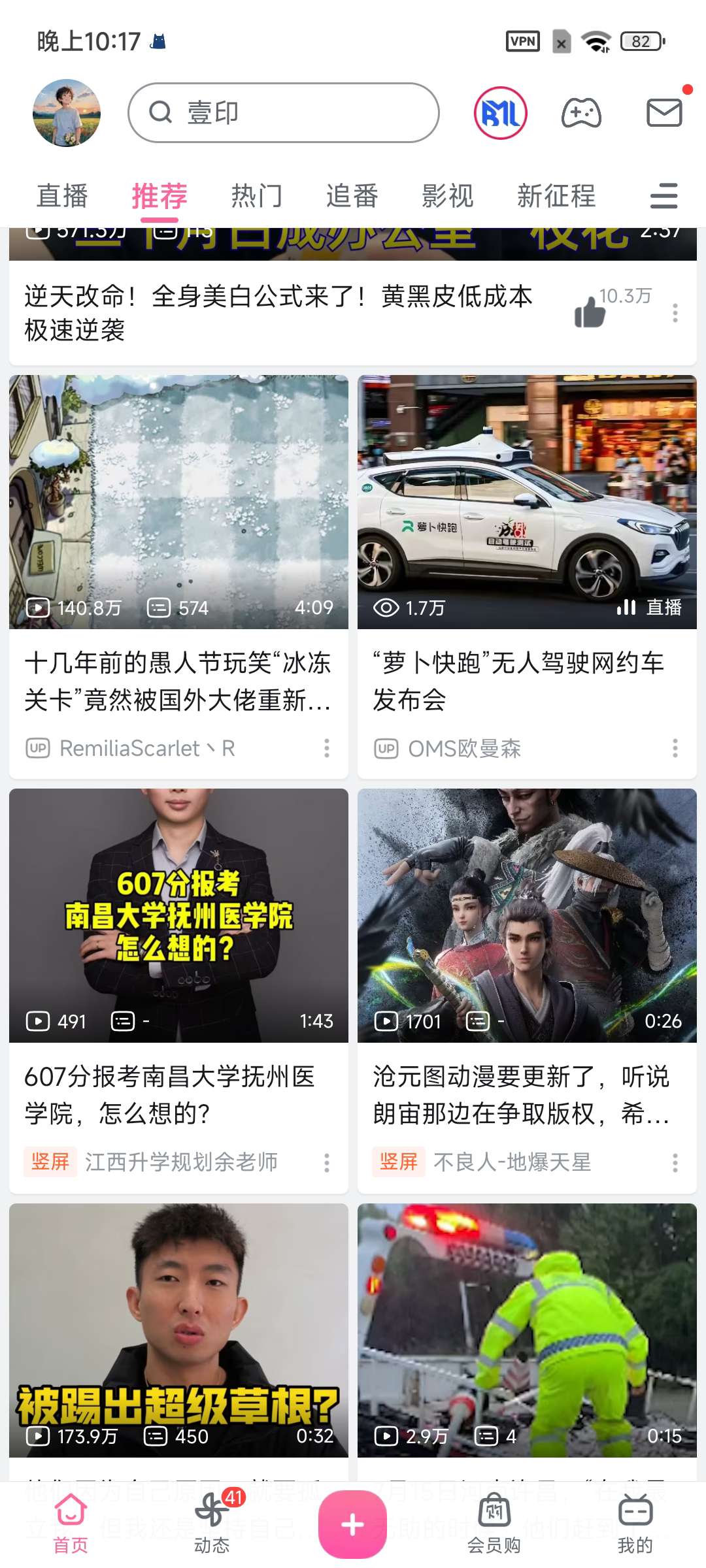Tap the pink plus upload button

[x=352, y=1524]
